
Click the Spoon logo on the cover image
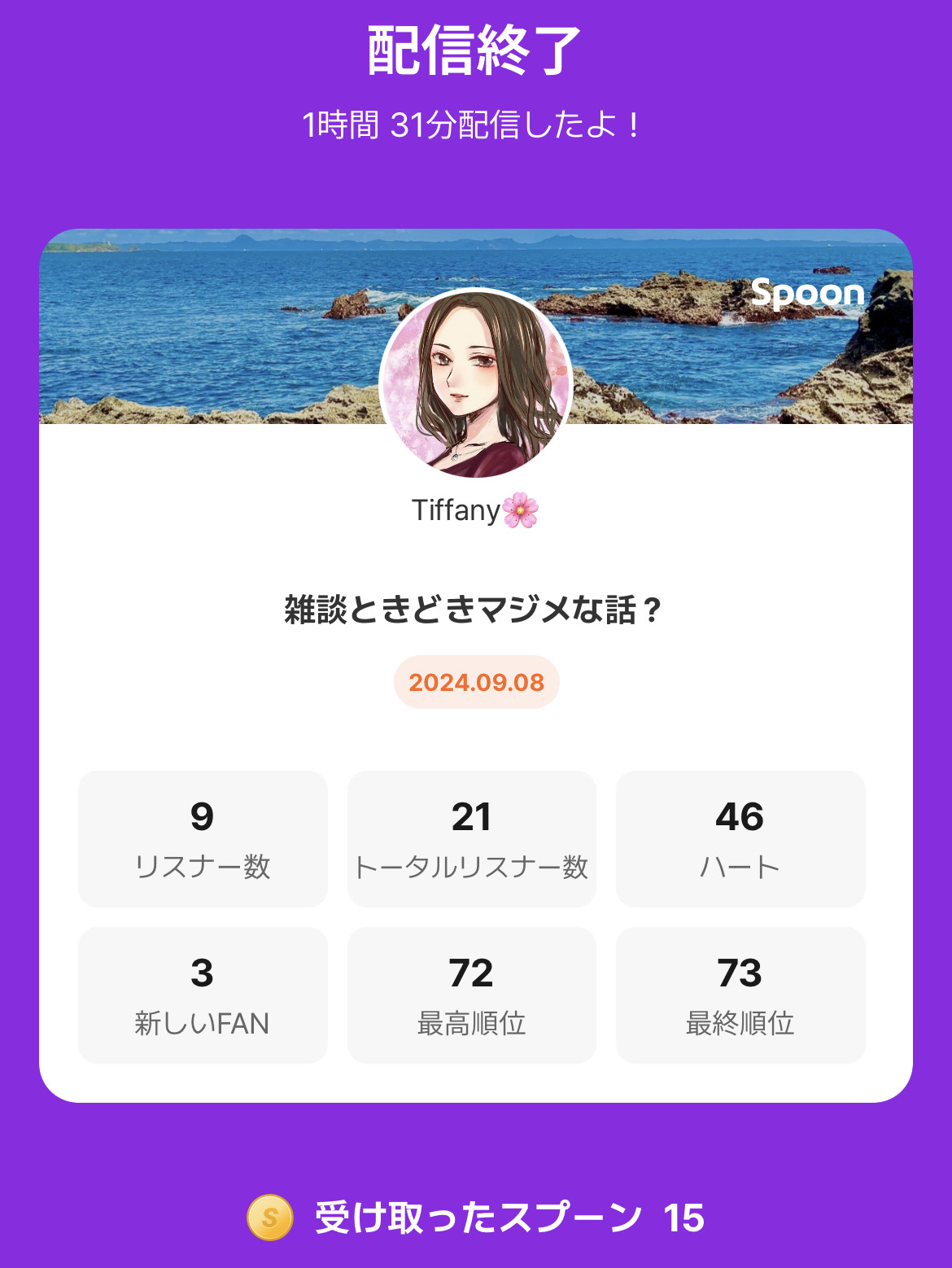click(x=810, y=294)
